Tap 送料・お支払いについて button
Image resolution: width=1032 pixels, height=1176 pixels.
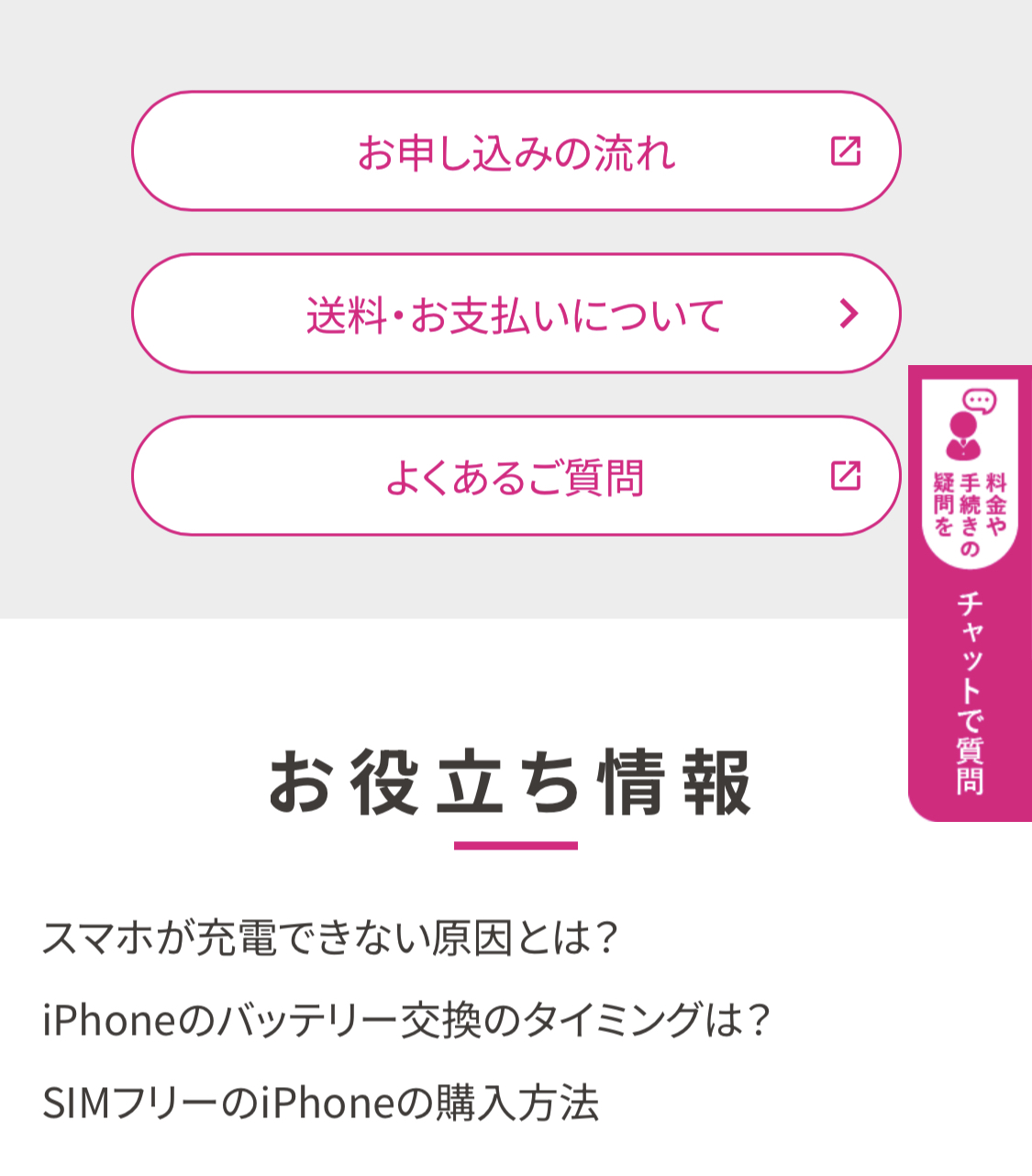pos(516,314)
